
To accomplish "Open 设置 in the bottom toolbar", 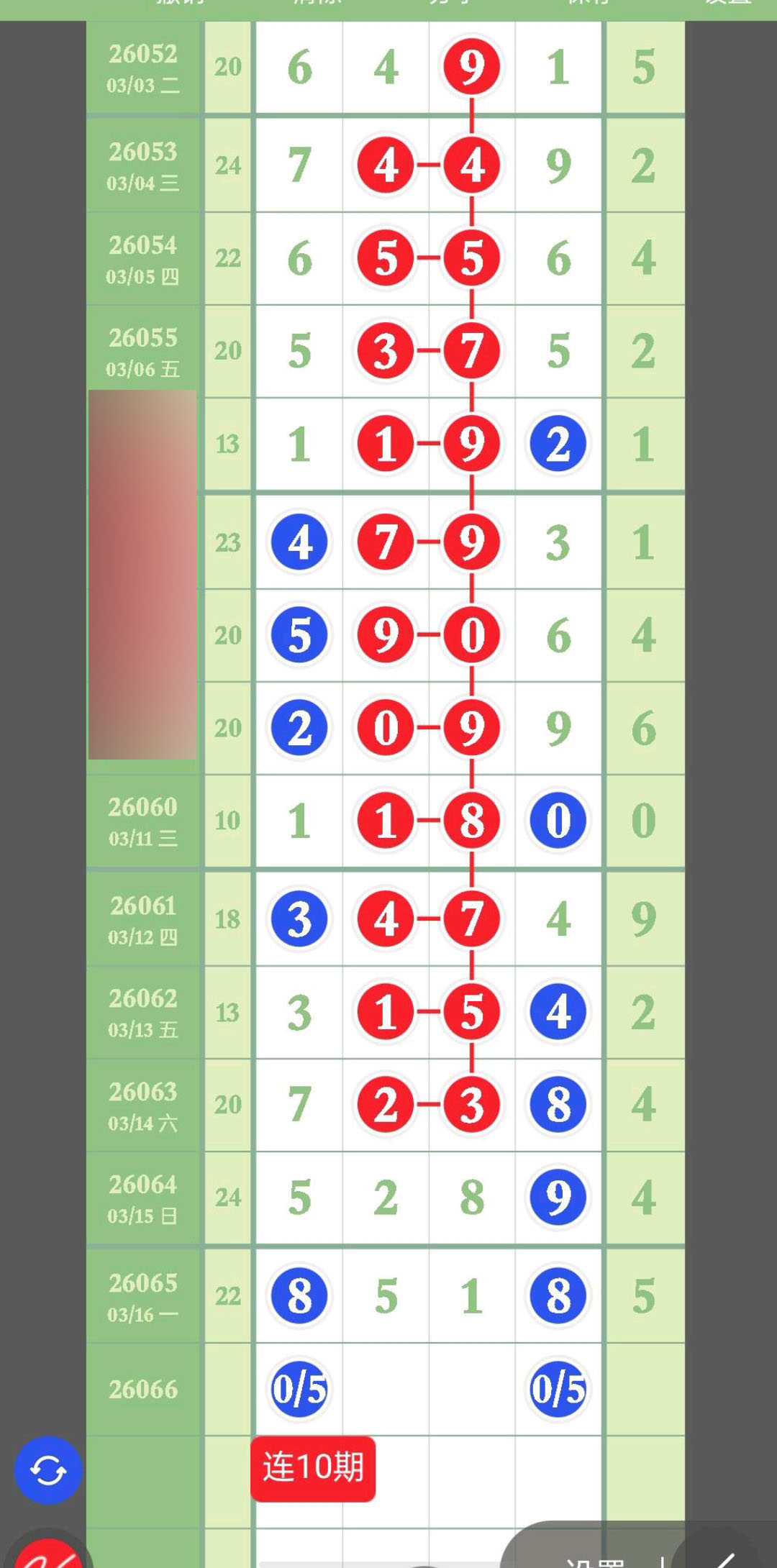I will click(596, 1559).
